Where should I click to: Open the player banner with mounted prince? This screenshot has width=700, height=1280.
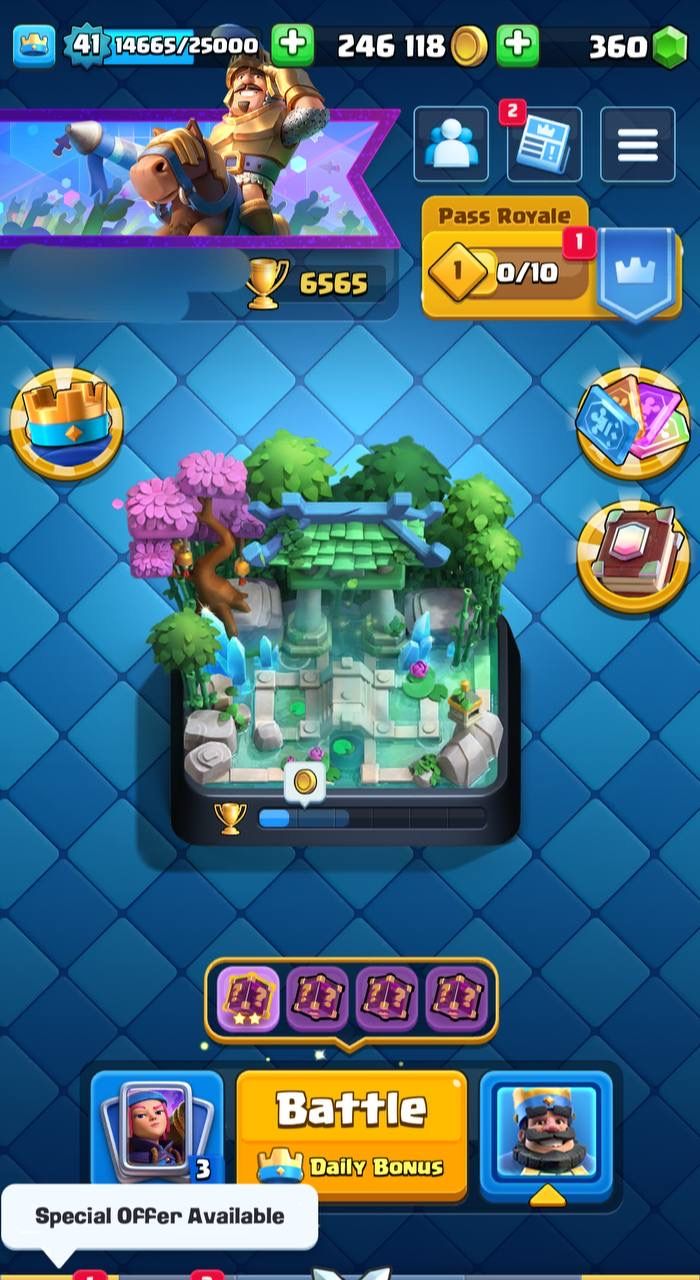coord(200,175)
